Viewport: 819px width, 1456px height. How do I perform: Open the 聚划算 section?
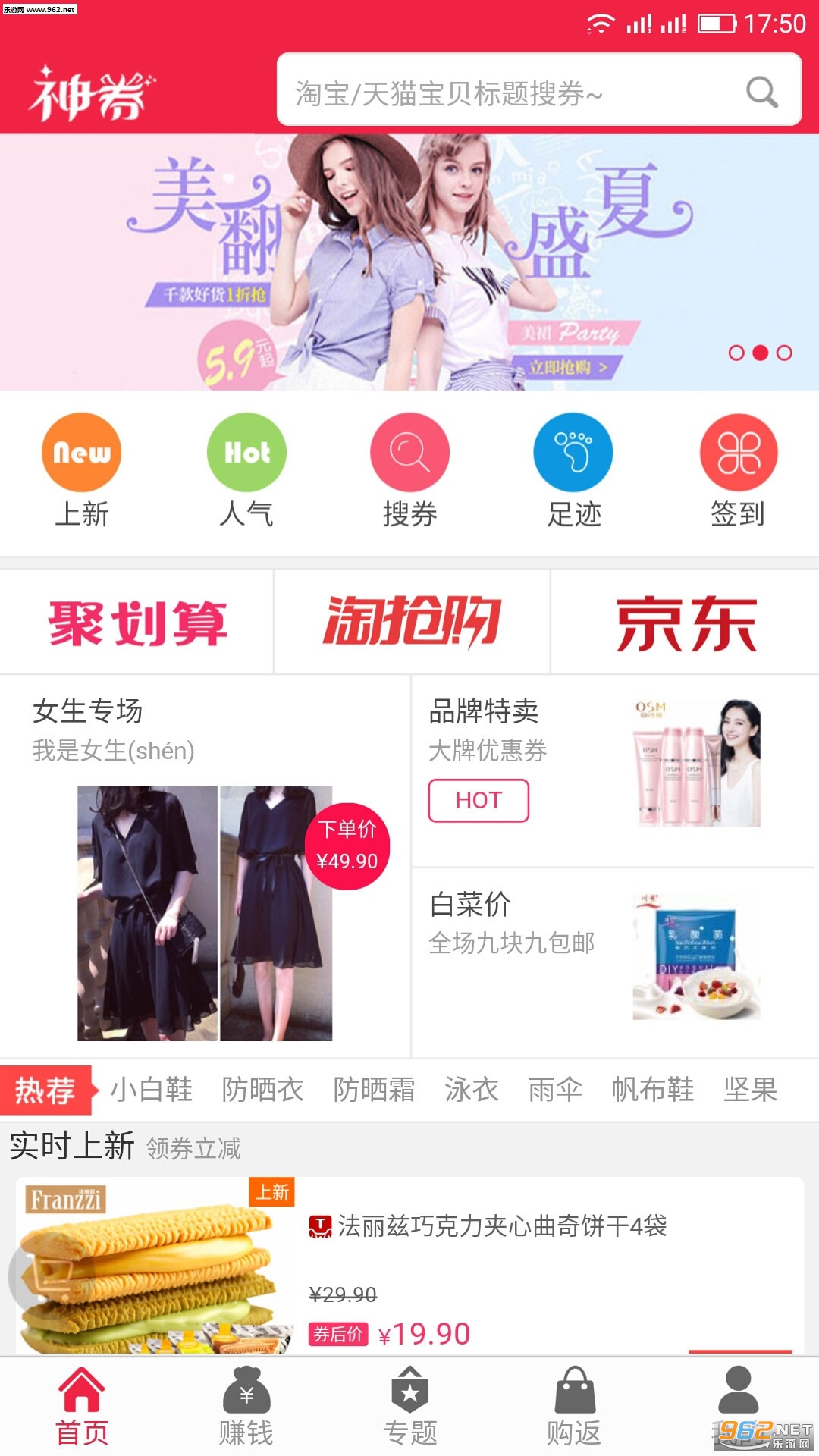tap(137, 623)
